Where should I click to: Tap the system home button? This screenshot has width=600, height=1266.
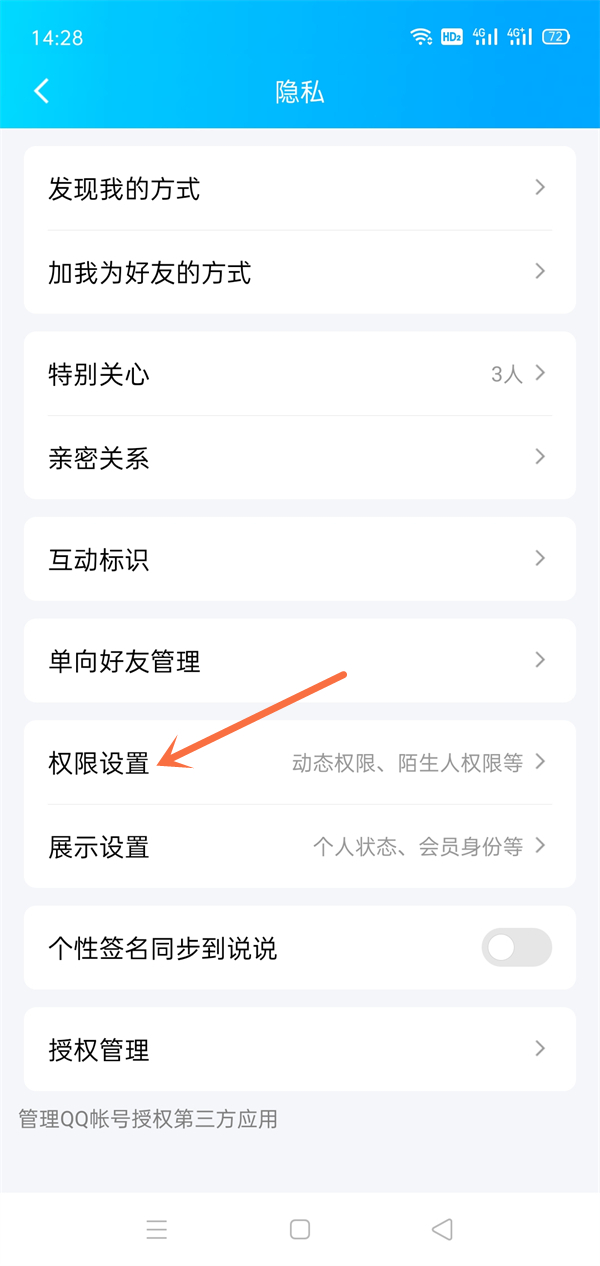(x=300, y=1229)
